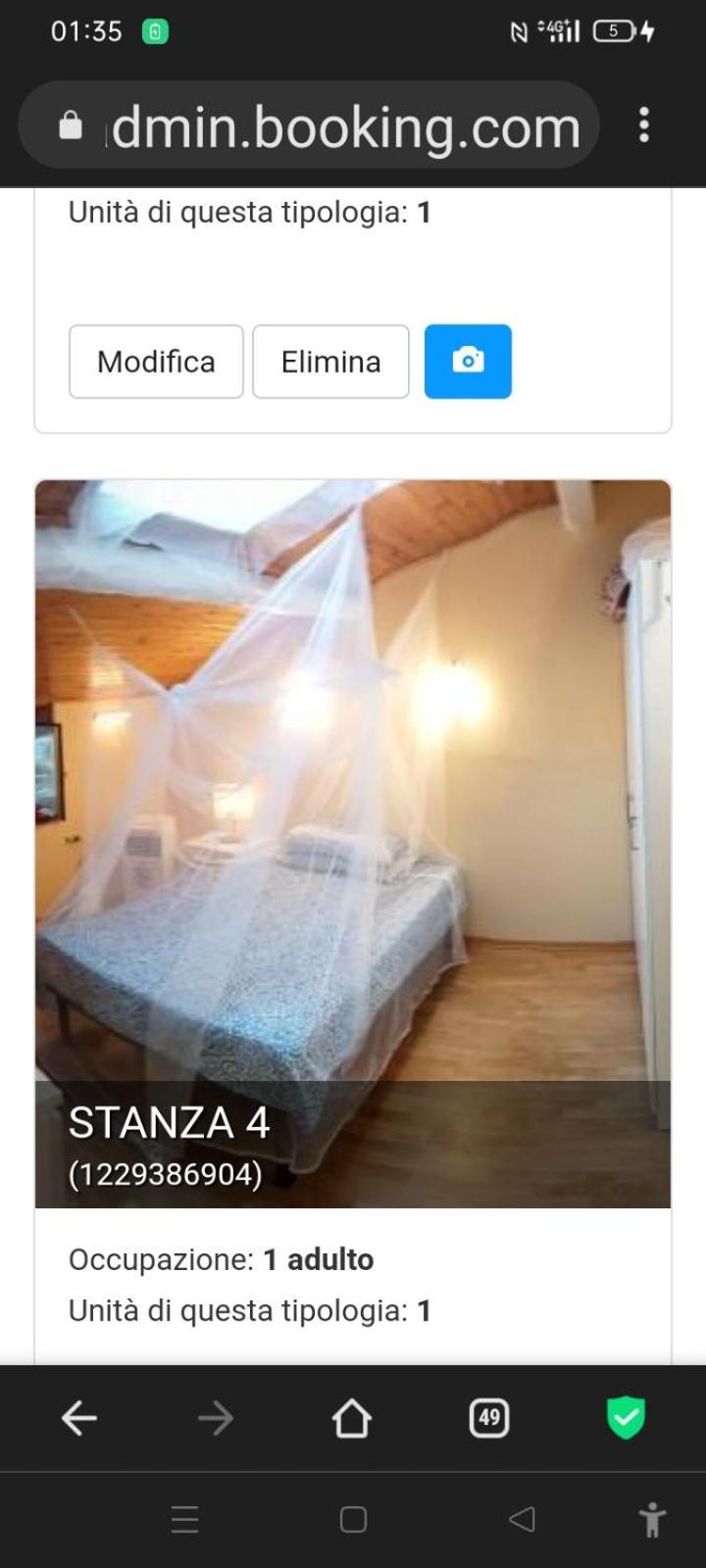Tap the system home square button
The height and width of the screenshot is (1568, 706).
click(x=353, y=1519)
